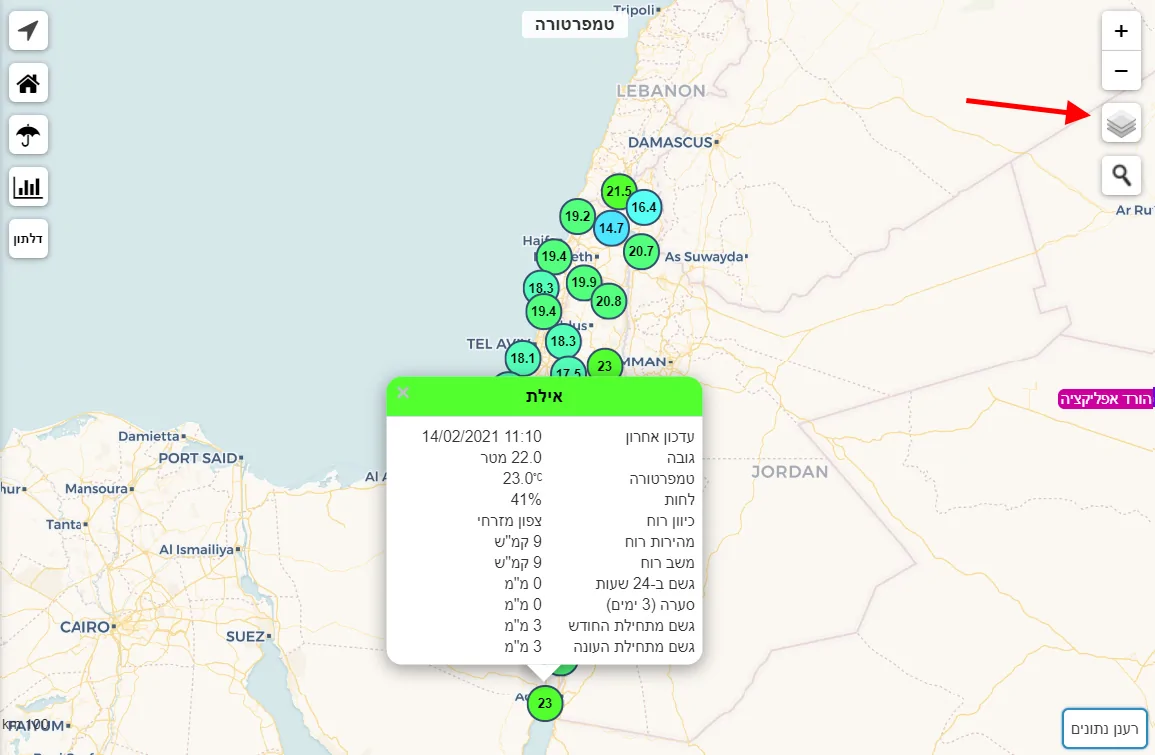Viewport: 1155px width, 755px height.
Task: Tap the דלתון button
Action: click(x=29, y=239)
